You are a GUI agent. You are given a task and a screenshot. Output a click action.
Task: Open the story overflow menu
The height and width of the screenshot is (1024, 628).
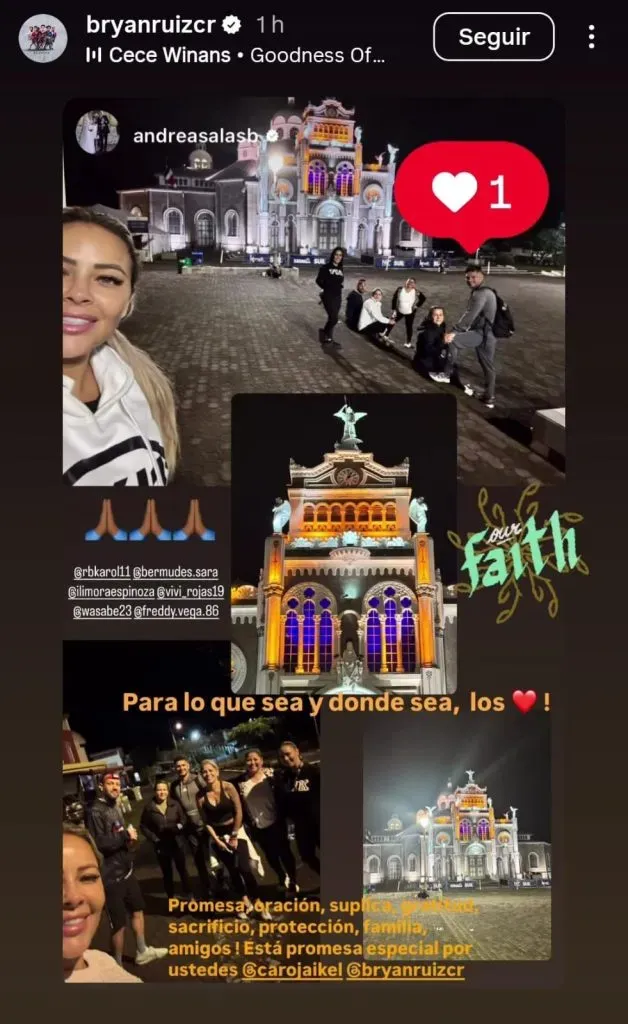[591, 37]
